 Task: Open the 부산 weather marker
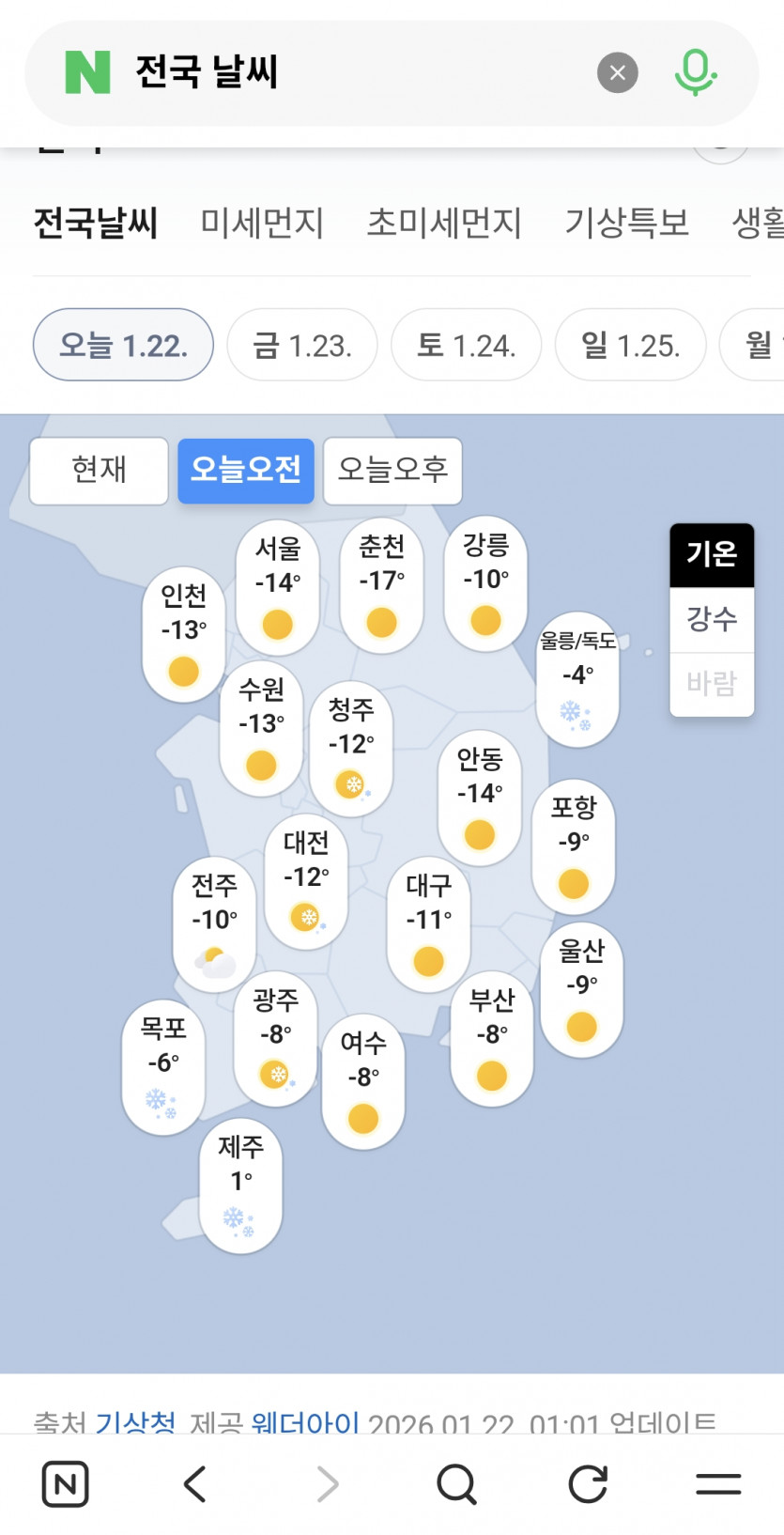492,1039
